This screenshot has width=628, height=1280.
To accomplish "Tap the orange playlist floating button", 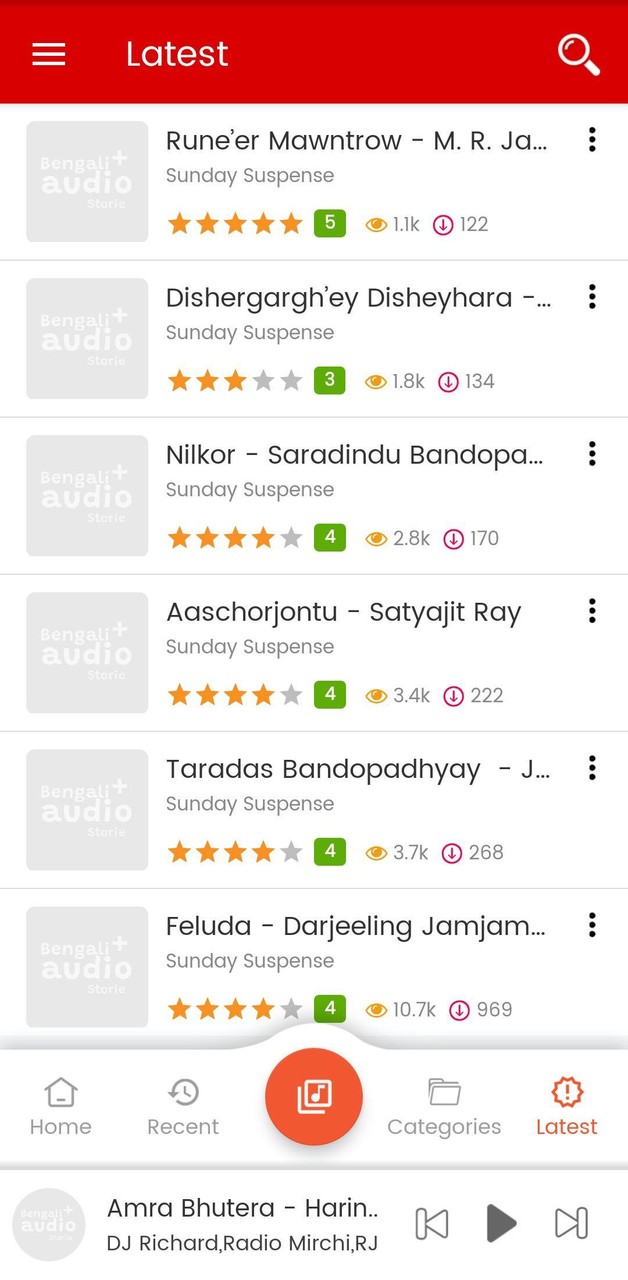I will coord(314,1096).
